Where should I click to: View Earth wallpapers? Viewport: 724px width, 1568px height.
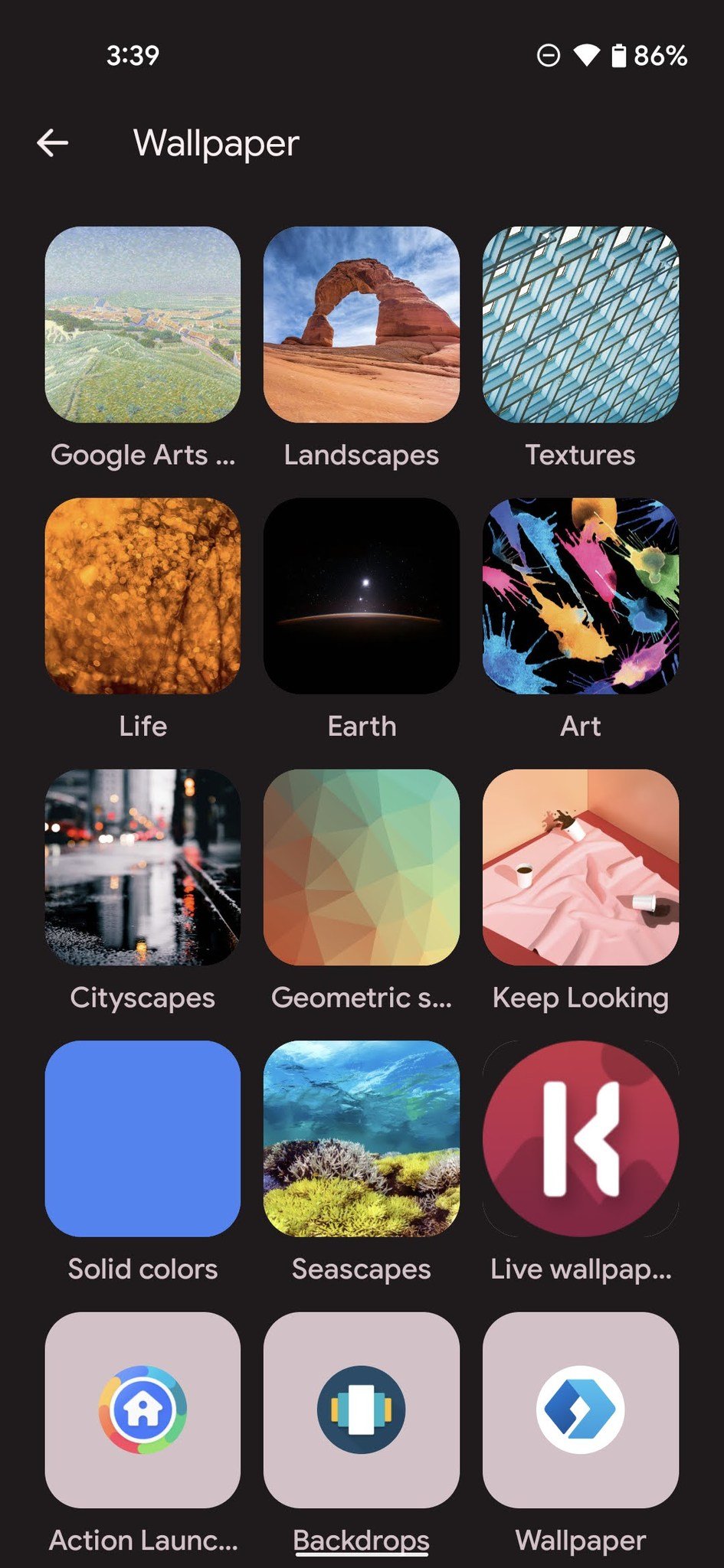[362, 596]
